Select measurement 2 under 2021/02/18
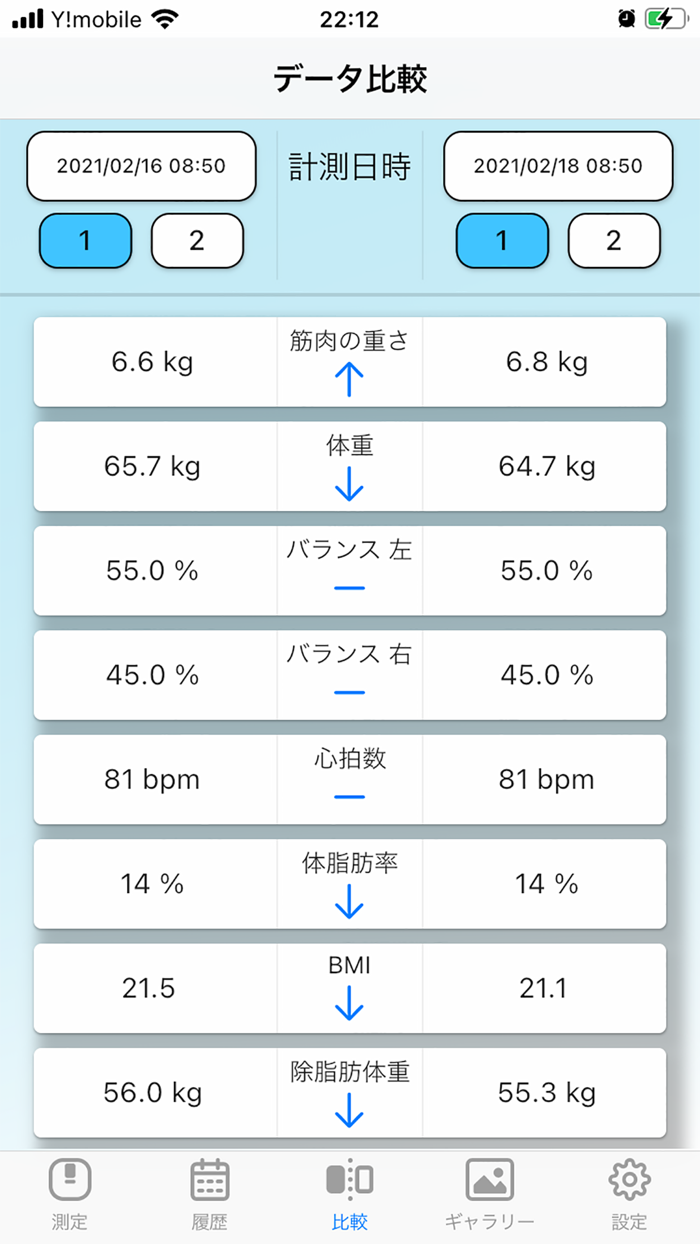Image resolution: width=700 pixels, height=1244 pixels. 614,241
